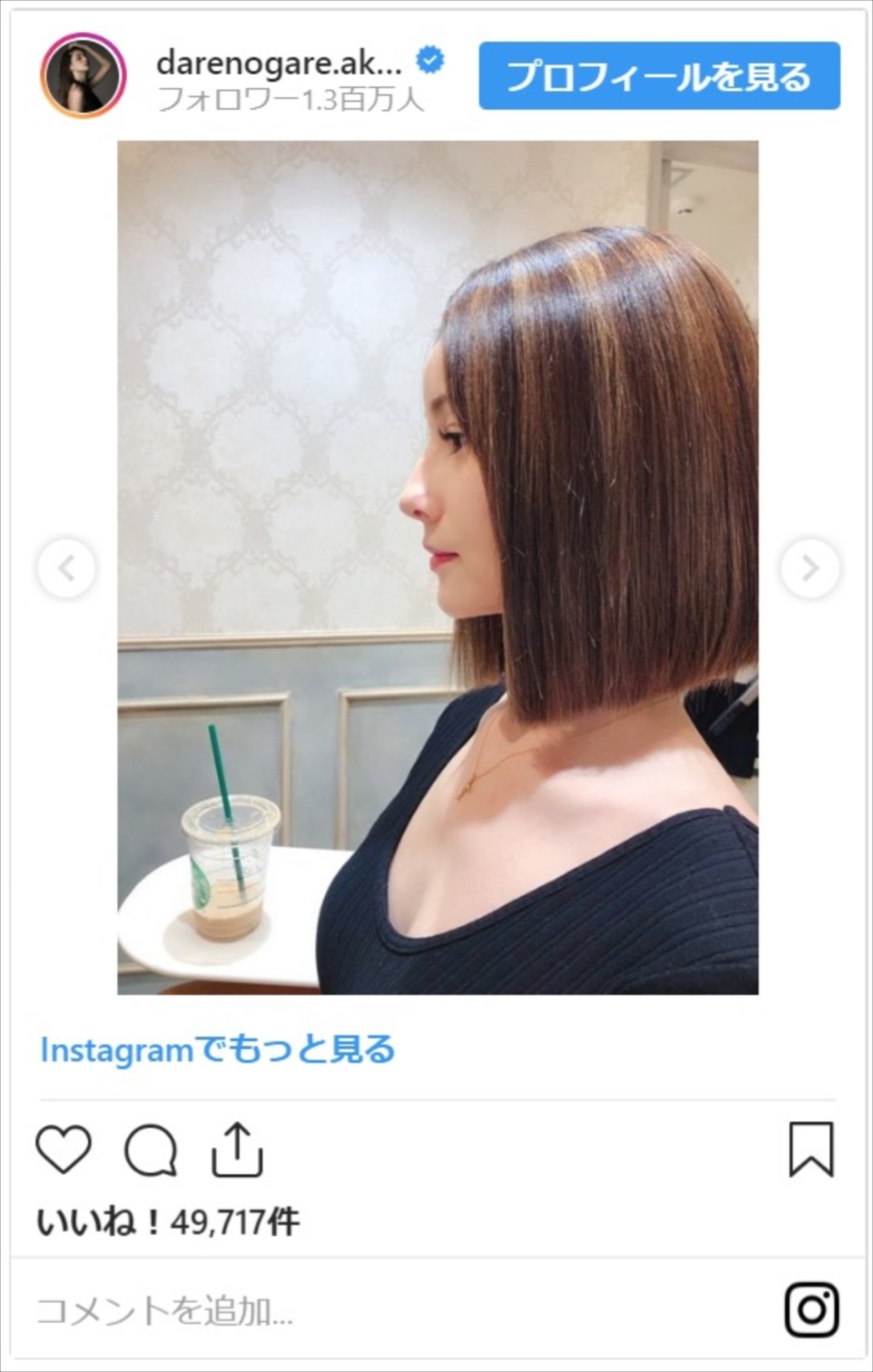
Task: Open Instagramでもっと見る link
Action: pyautogui.click(x=217, y=1050)
